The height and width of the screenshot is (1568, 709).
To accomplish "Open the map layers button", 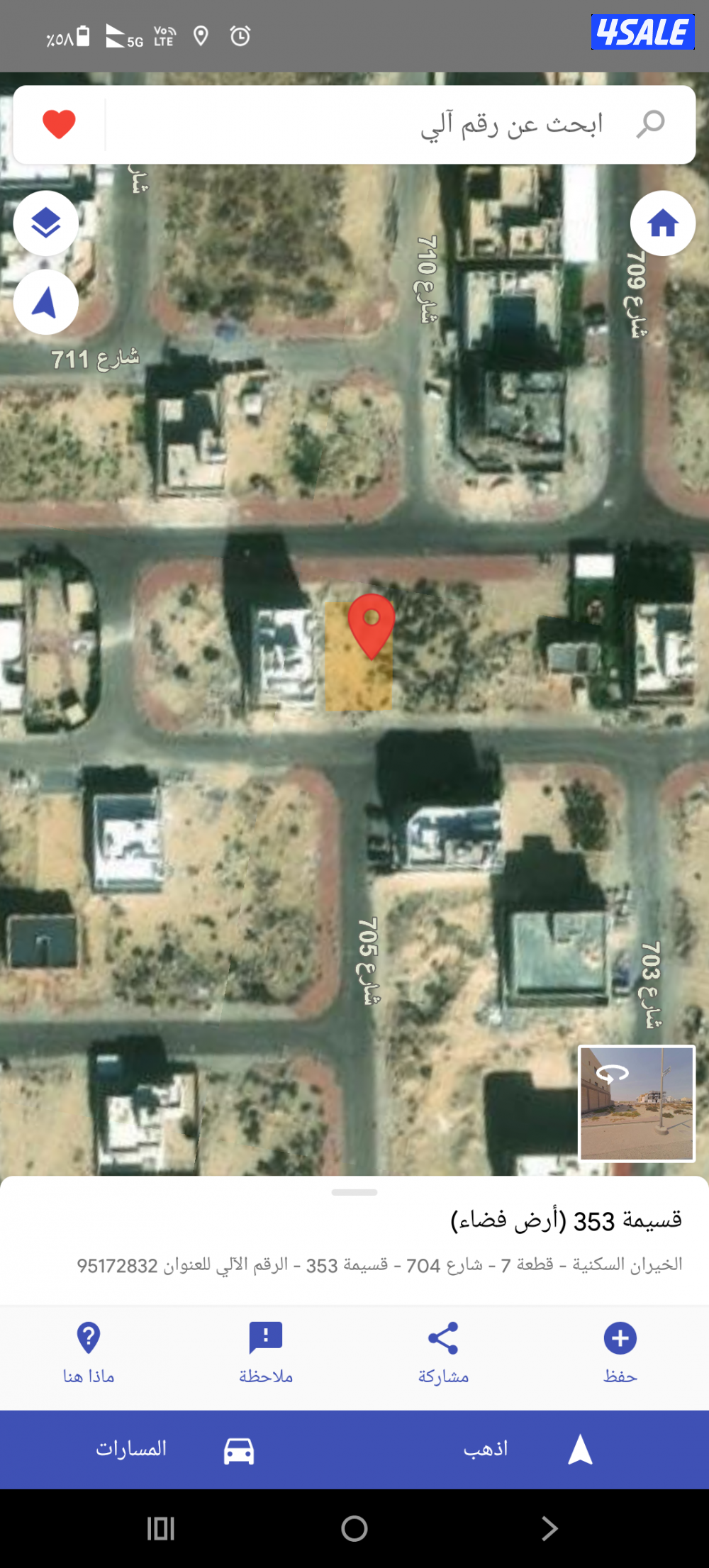I will point(46,223).
